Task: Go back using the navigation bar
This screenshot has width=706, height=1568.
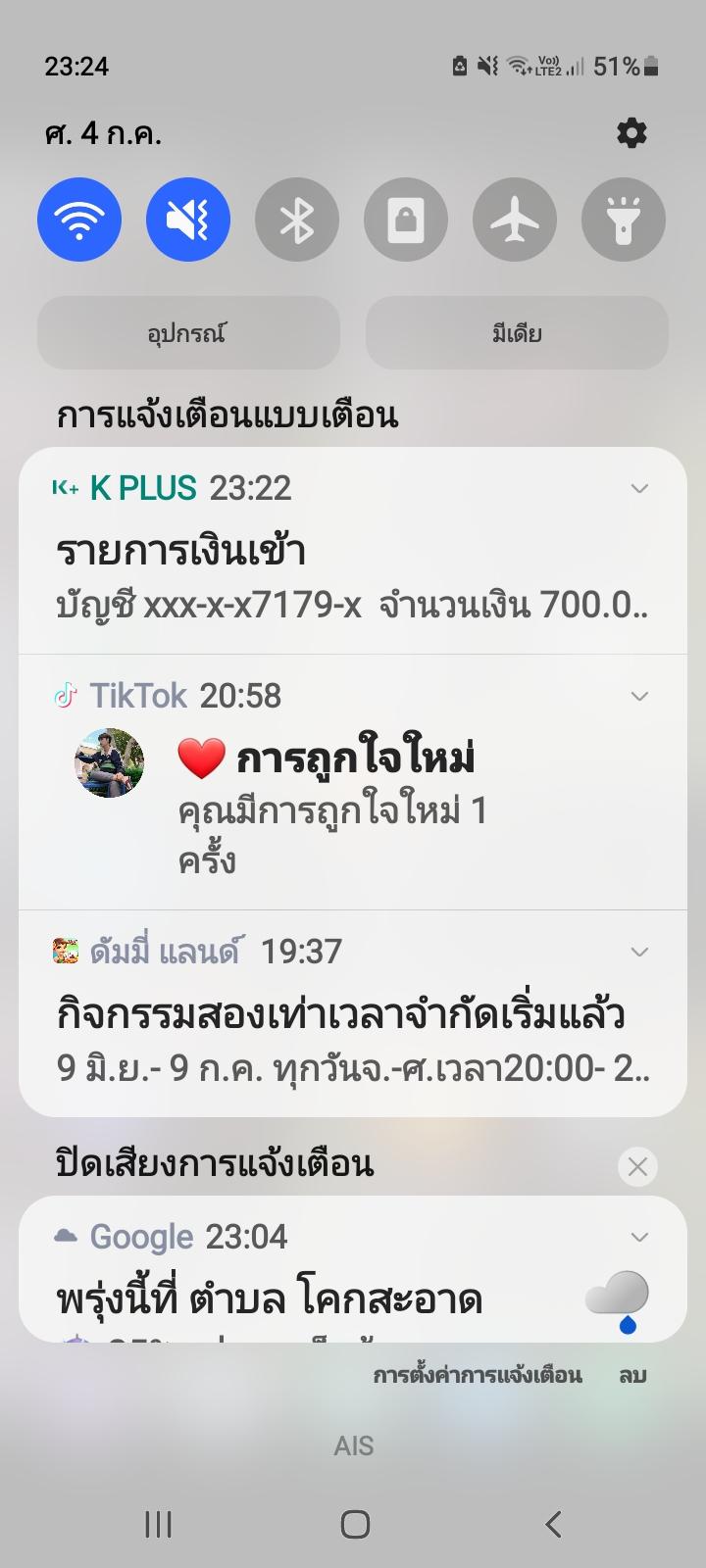Action: [x=553, y=1524]
